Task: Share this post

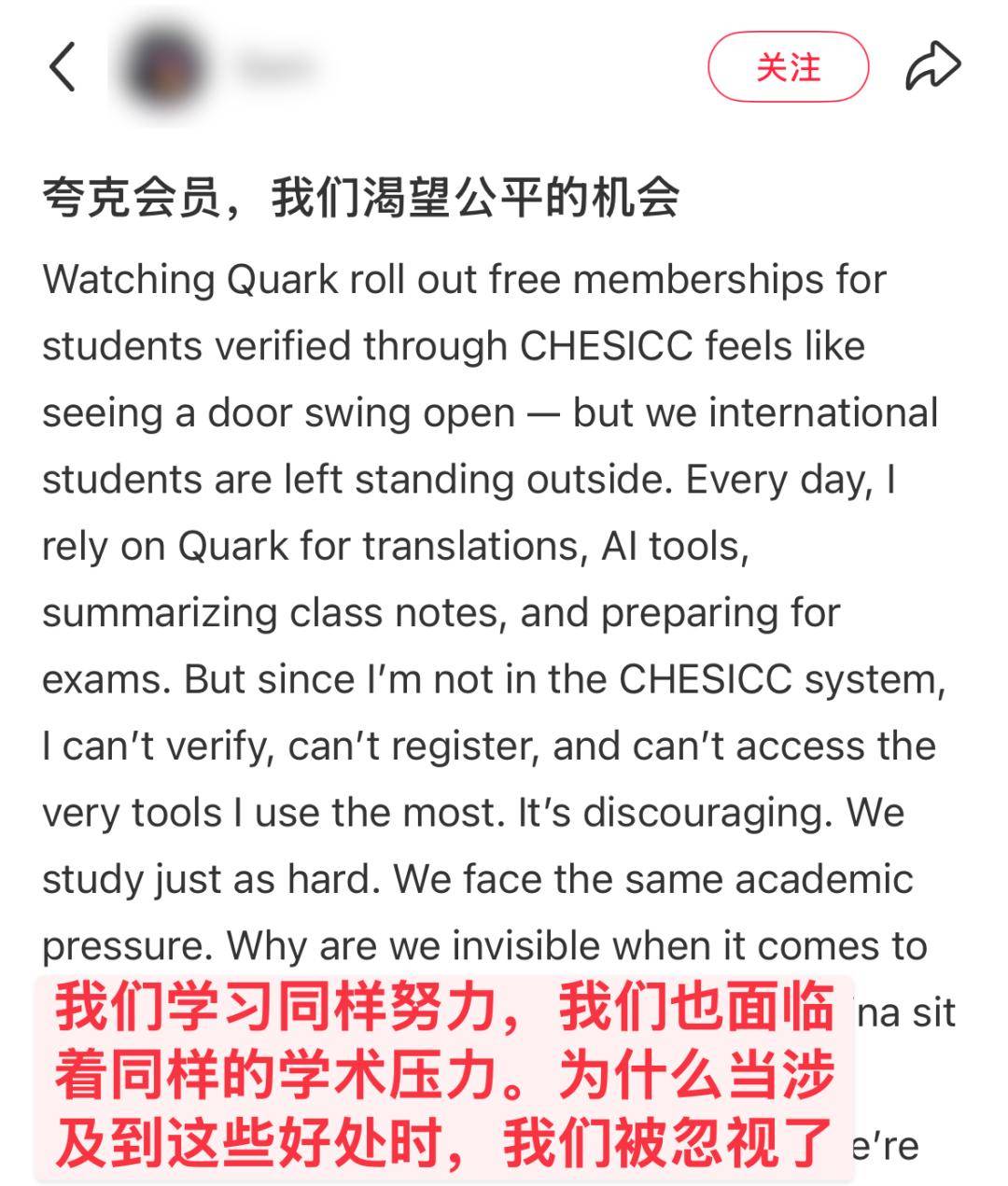Action: (932, 67)
